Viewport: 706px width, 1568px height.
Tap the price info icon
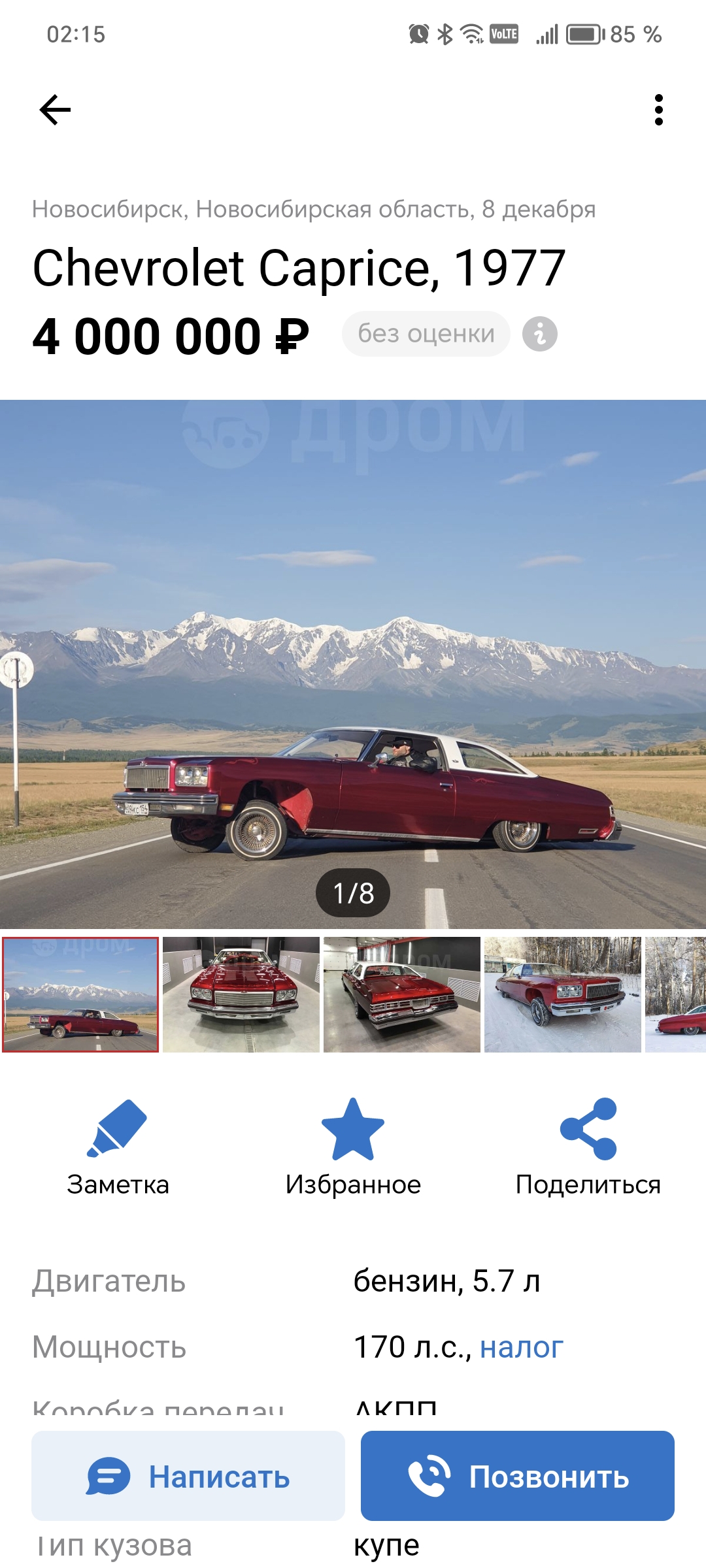tap(539, 335)
